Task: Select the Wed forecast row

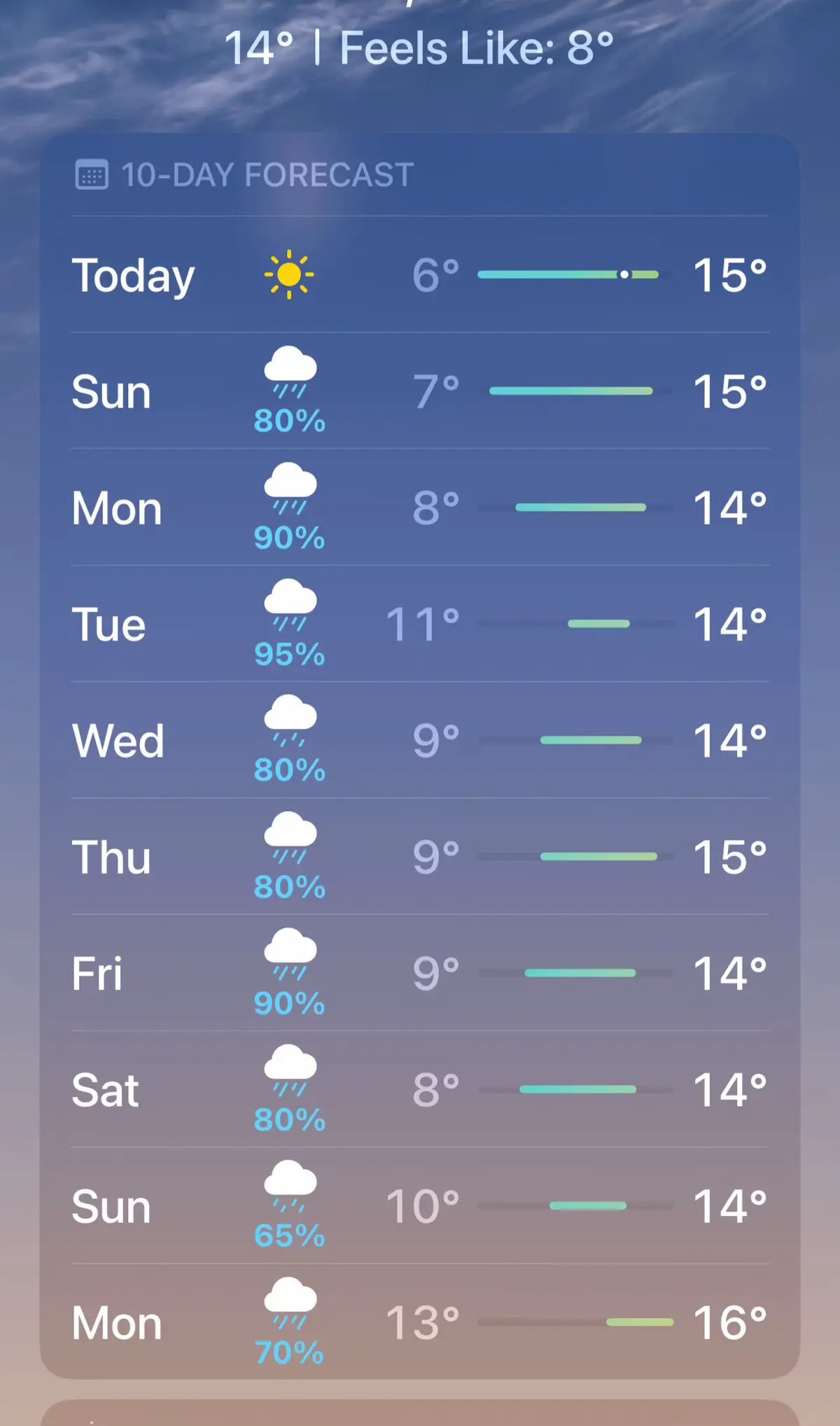Action: tap(420, 740)
